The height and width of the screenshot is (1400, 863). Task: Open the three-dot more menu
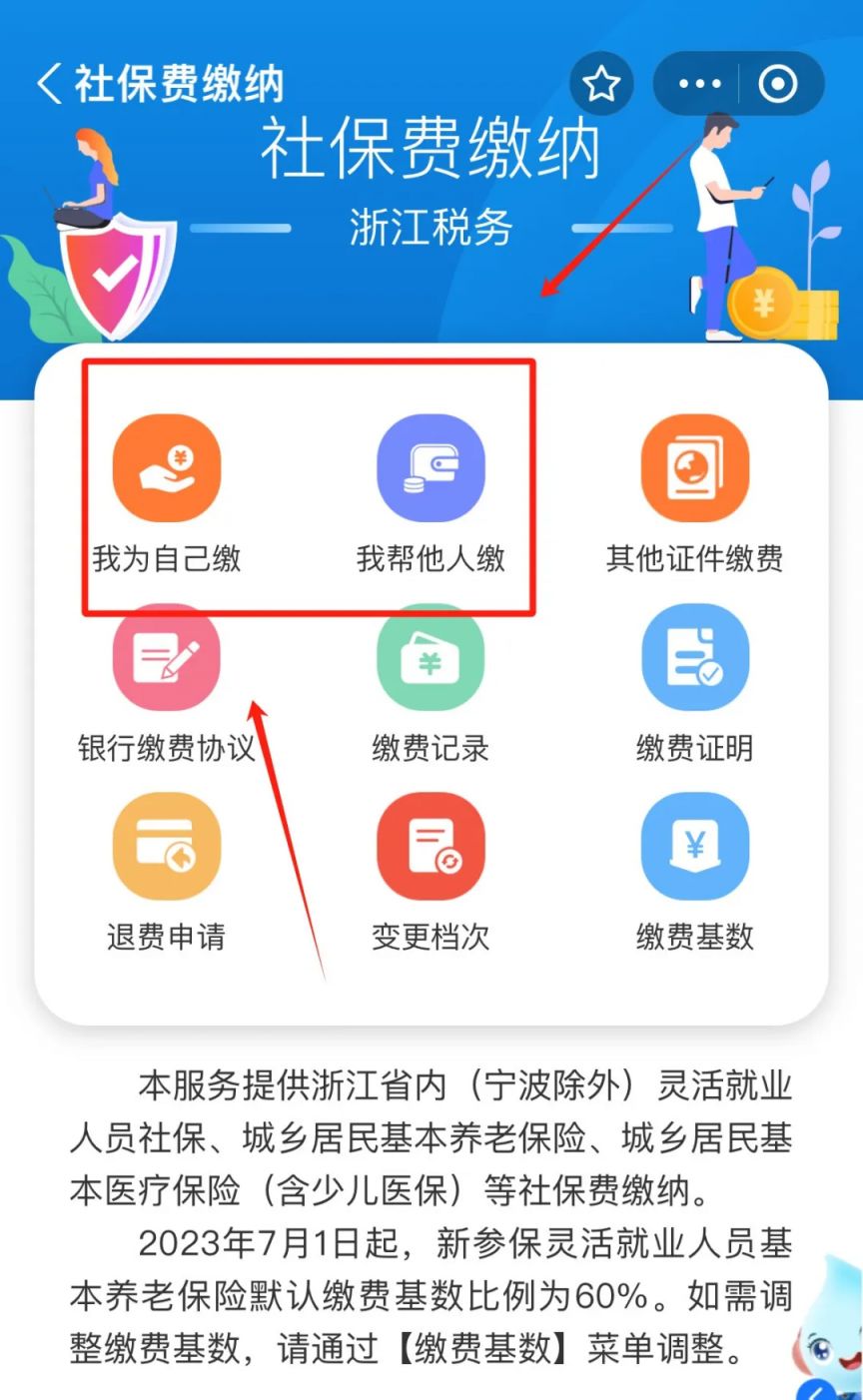click(699, 84)
